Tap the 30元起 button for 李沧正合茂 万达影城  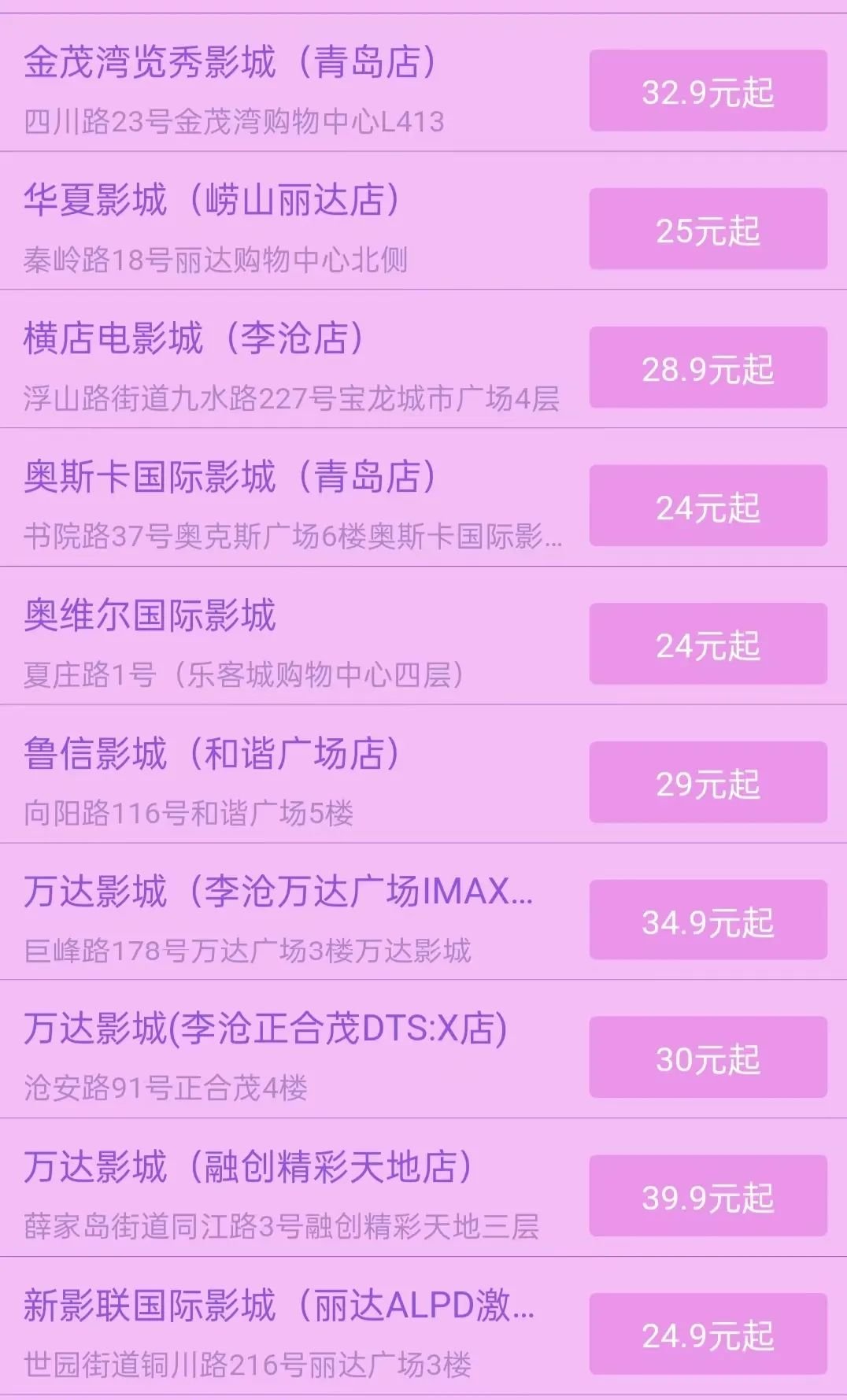click(x=708, y=1057)
